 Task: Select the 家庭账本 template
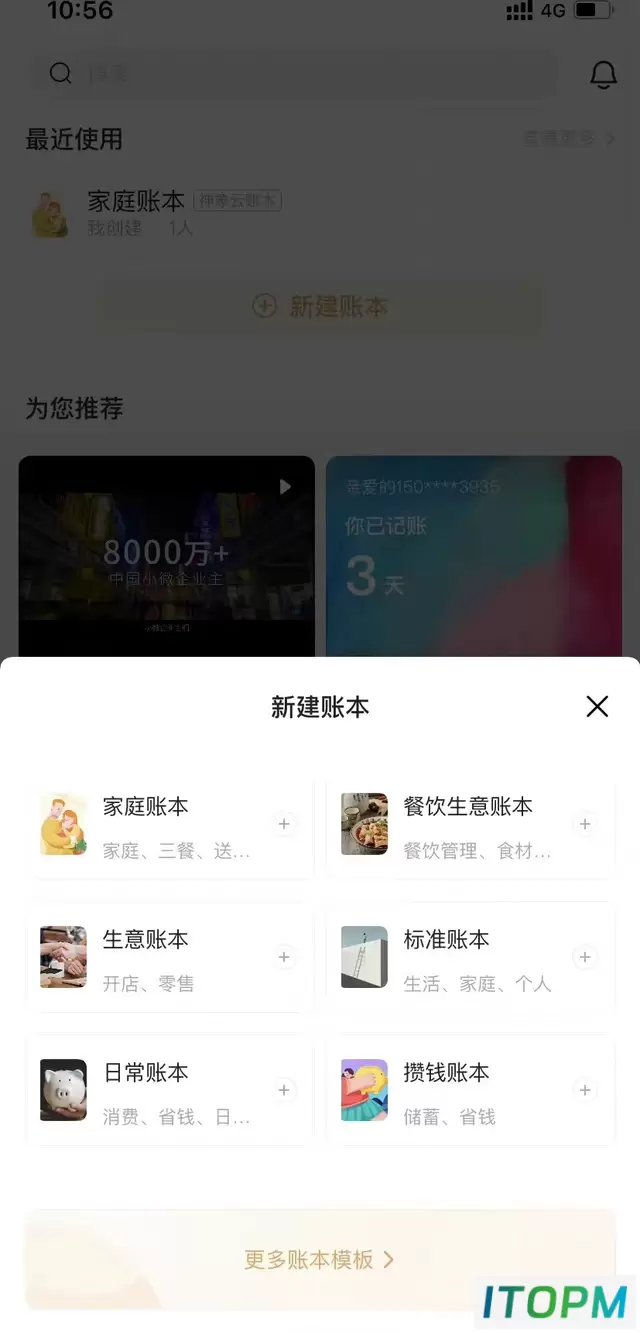(x=169, y=825)
